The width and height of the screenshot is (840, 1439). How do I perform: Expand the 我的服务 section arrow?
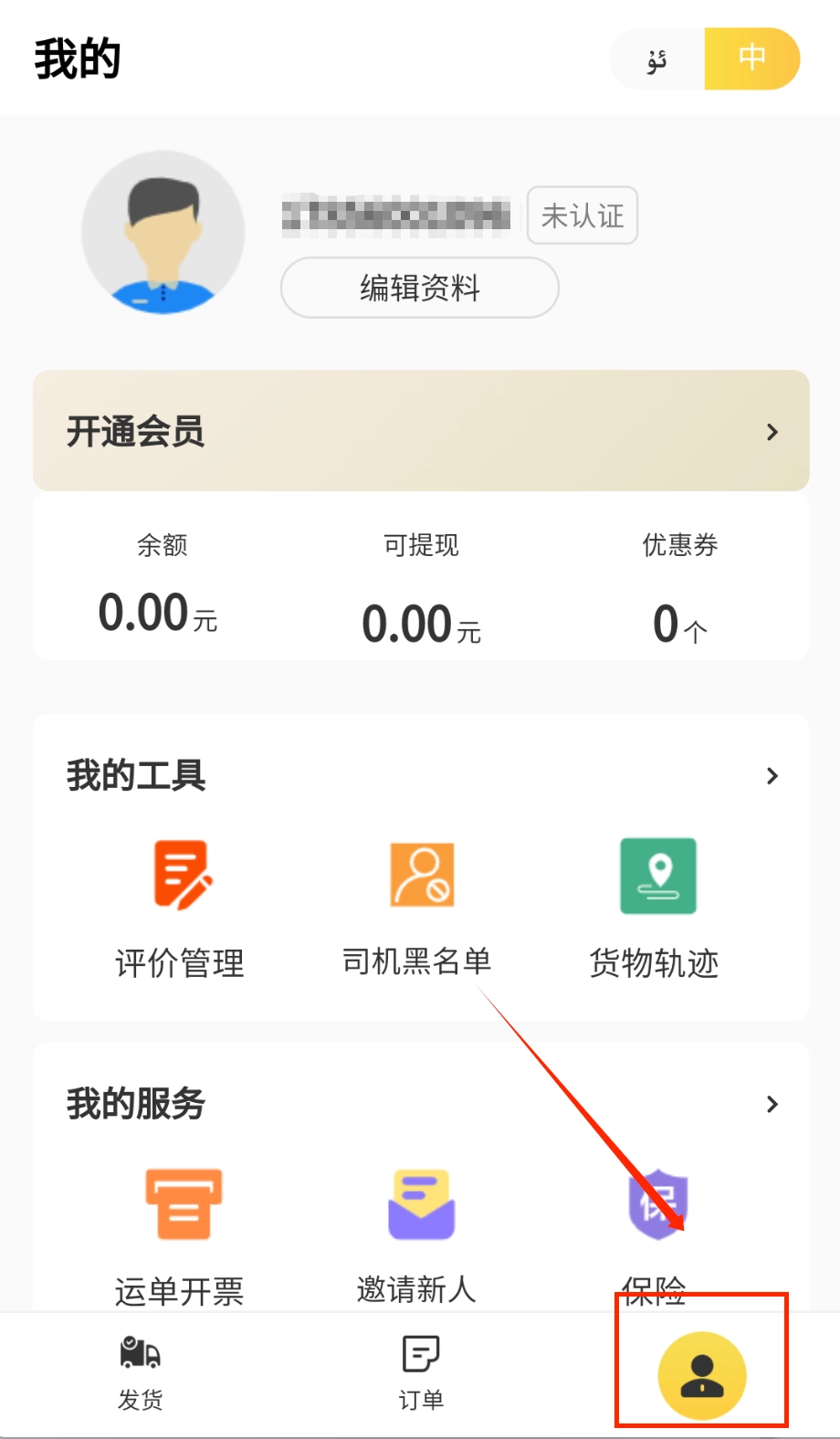tap(772, 1105)
